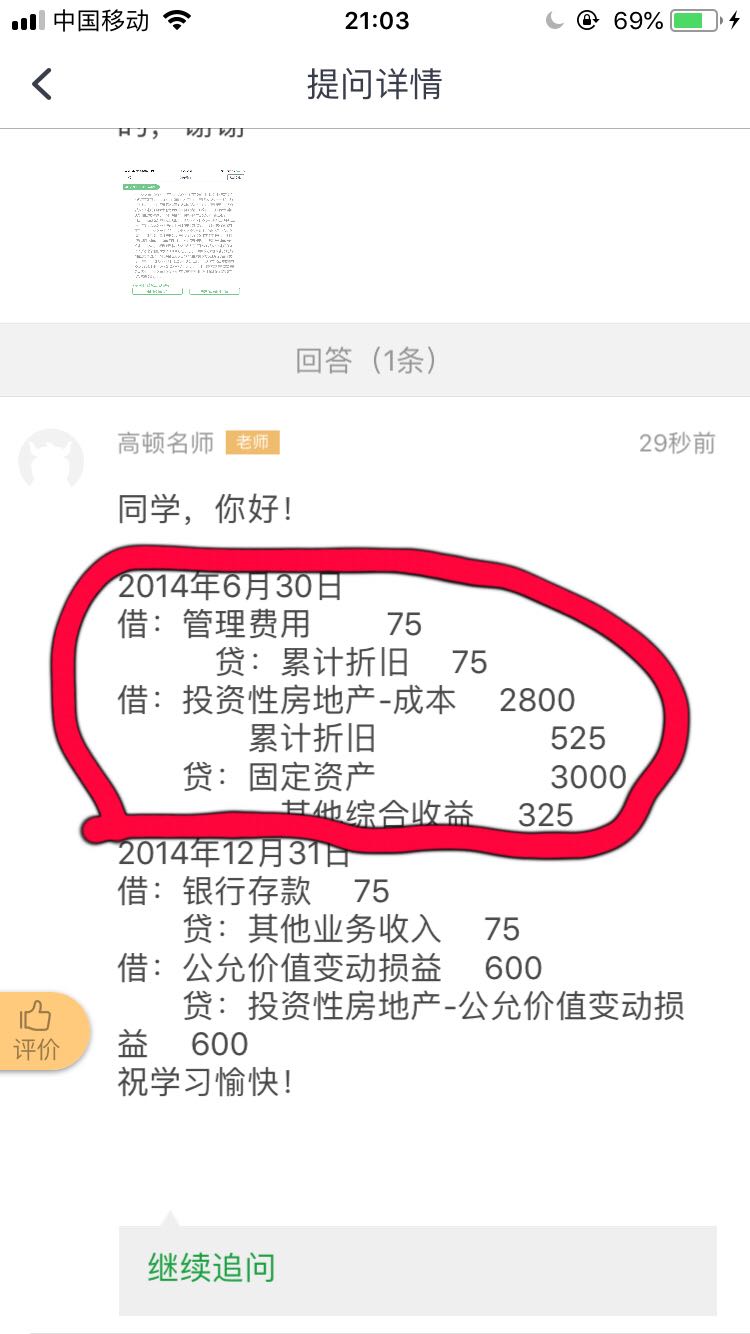750x1334 pixels.
Task: Tap the orange 老师 badge
Action: [253, 443]
